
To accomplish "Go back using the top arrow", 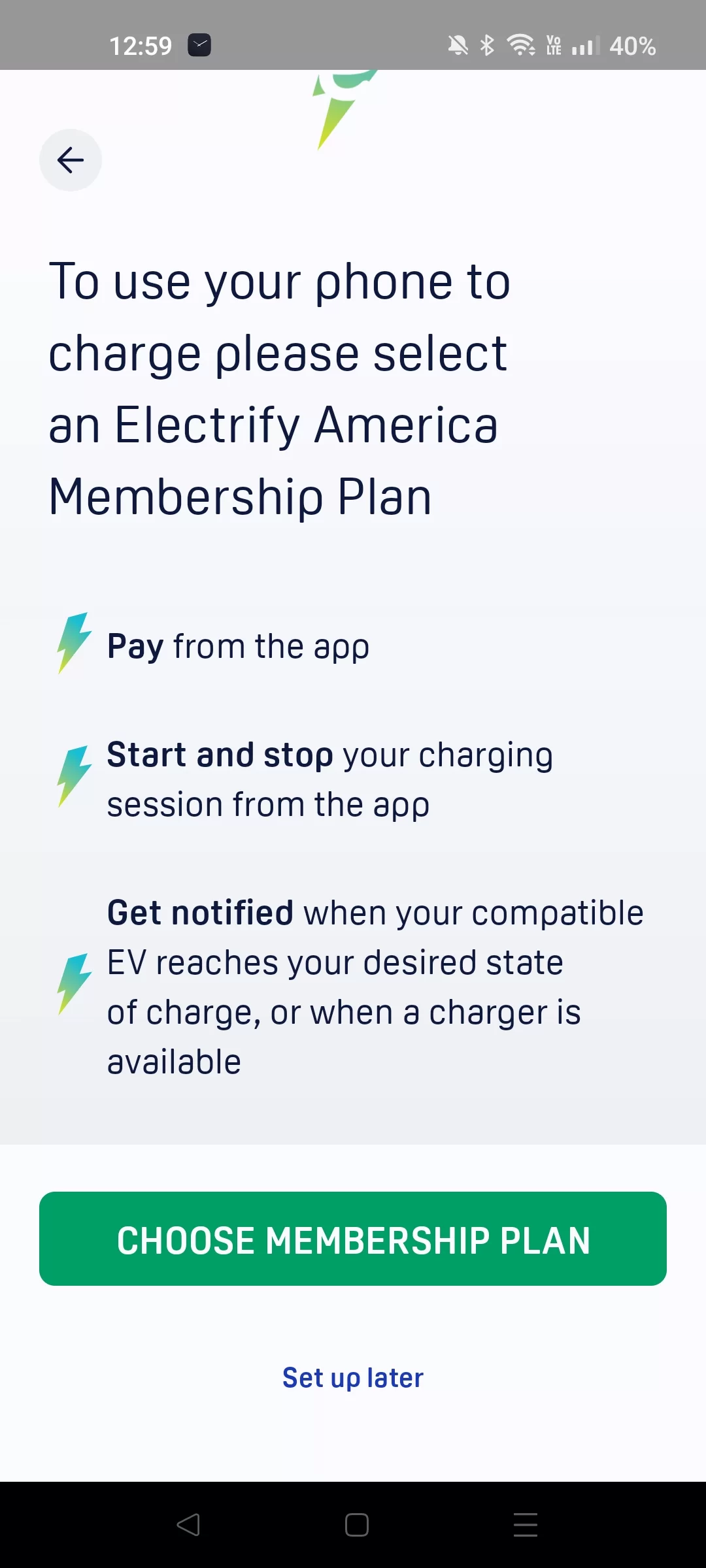I will tap(71, 160).
